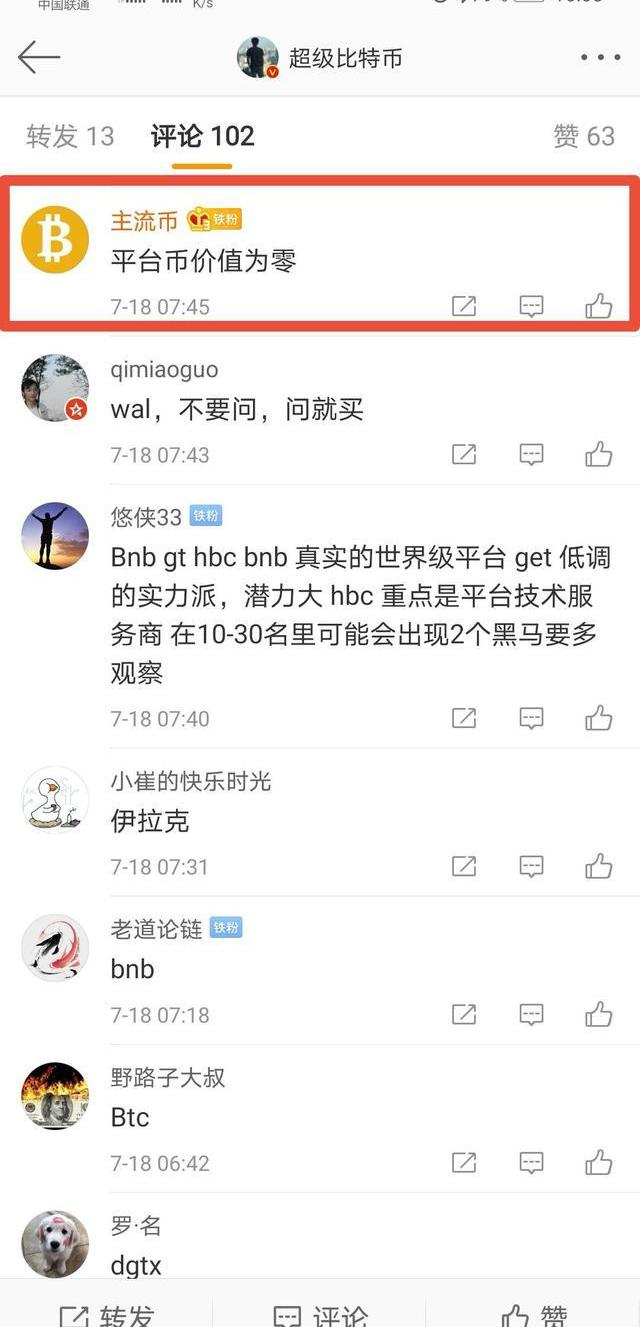Reply to 悠侠33's comment

[531, 718]
